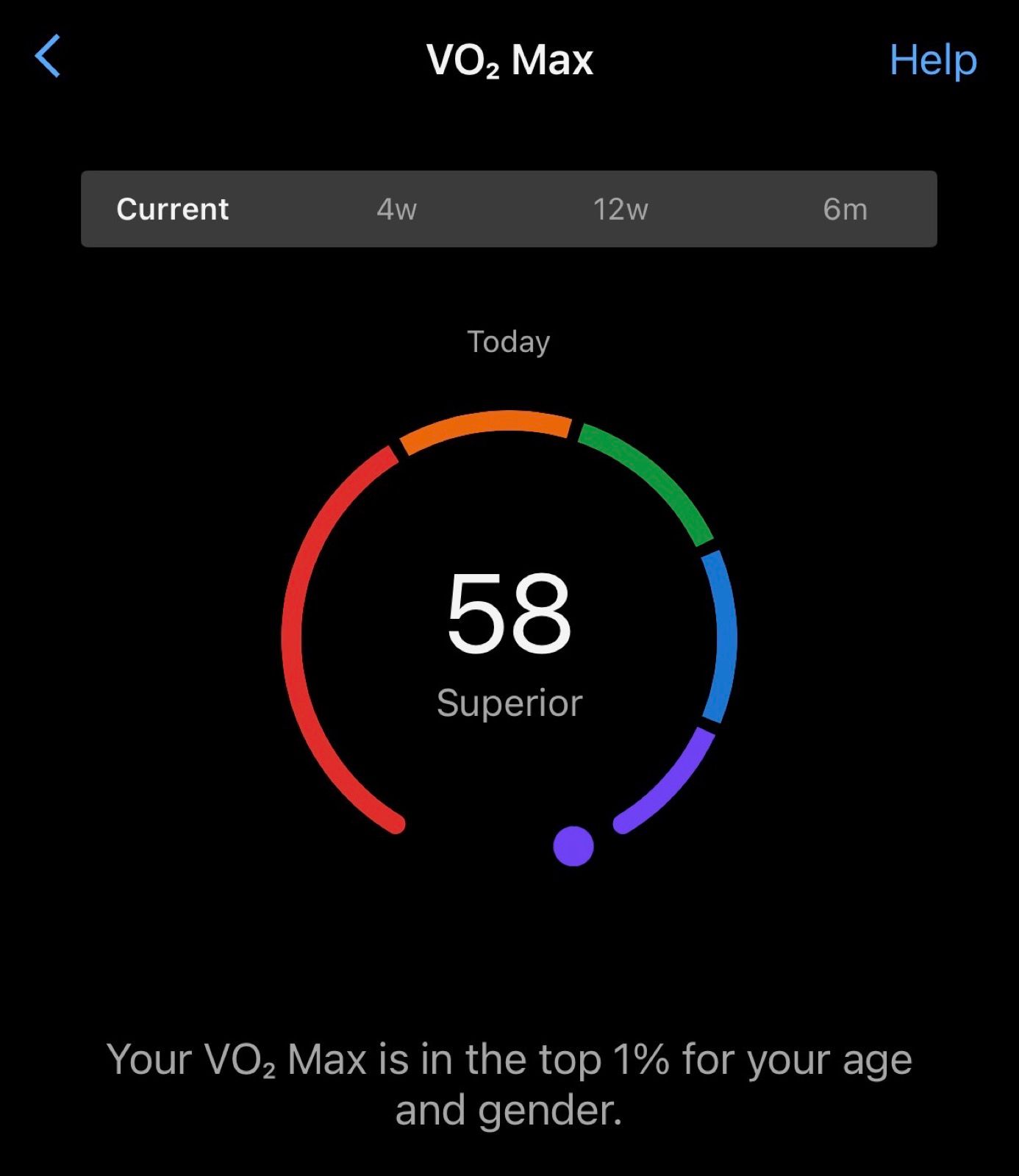The image size is (1019, 1176).
Task: Switch to the 4w view
Action: (x=396, y=209)
